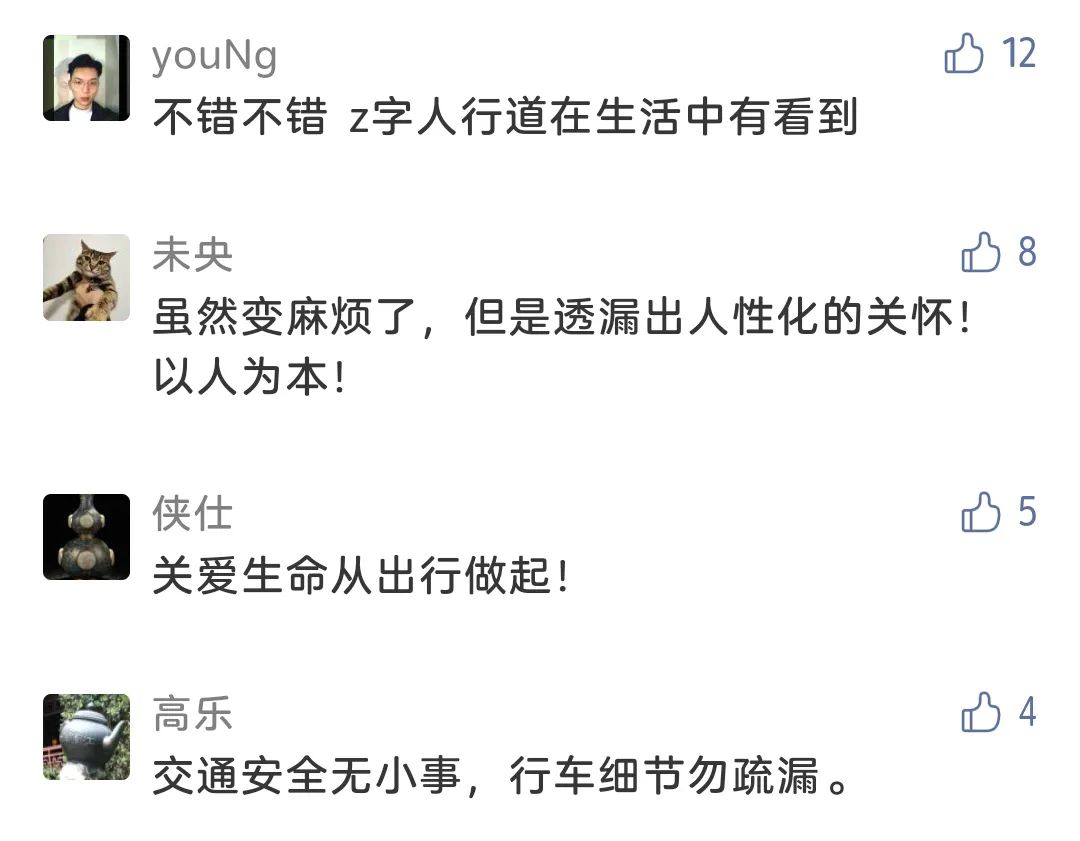Open 未央's cat avatar
The width and height of the screenshot is (1080, 841).
87,278
